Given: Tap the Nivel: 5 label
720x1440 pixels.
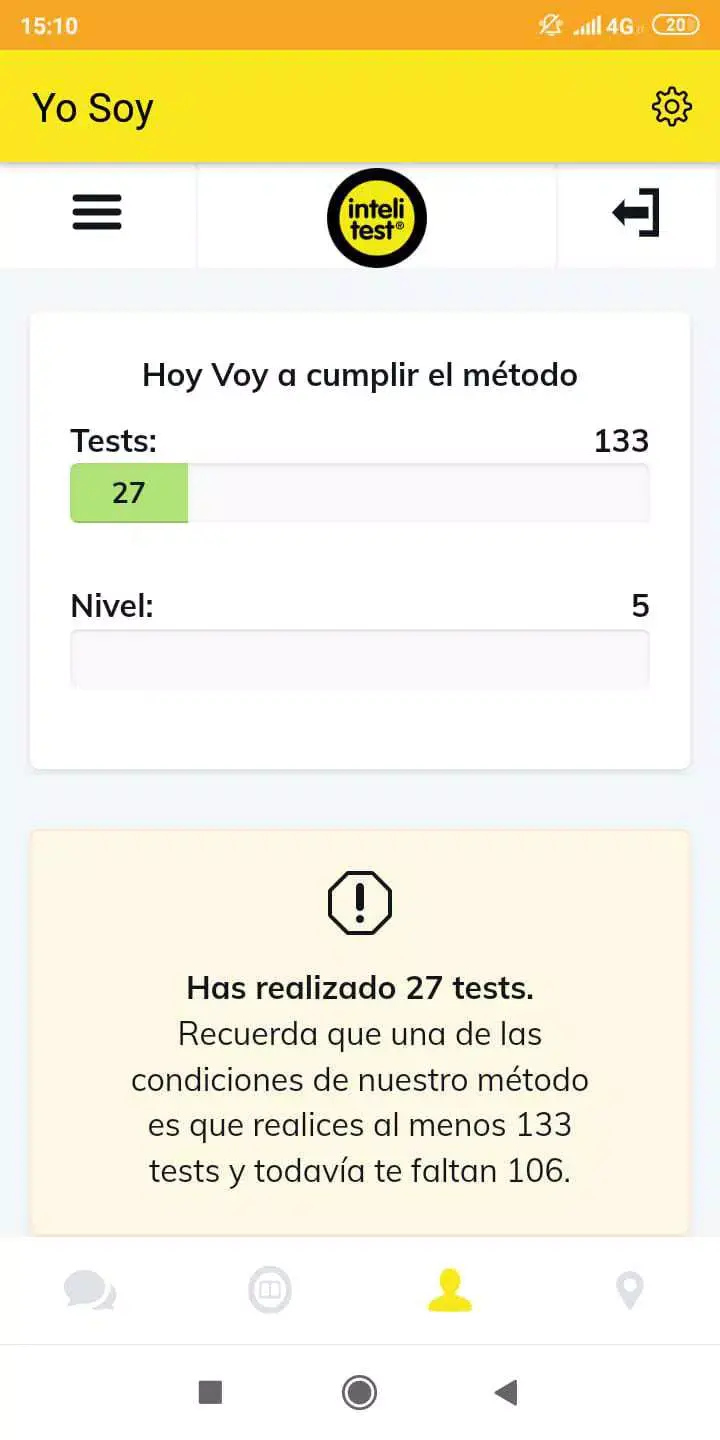Looking at the screenshot, I should (111, 605).
